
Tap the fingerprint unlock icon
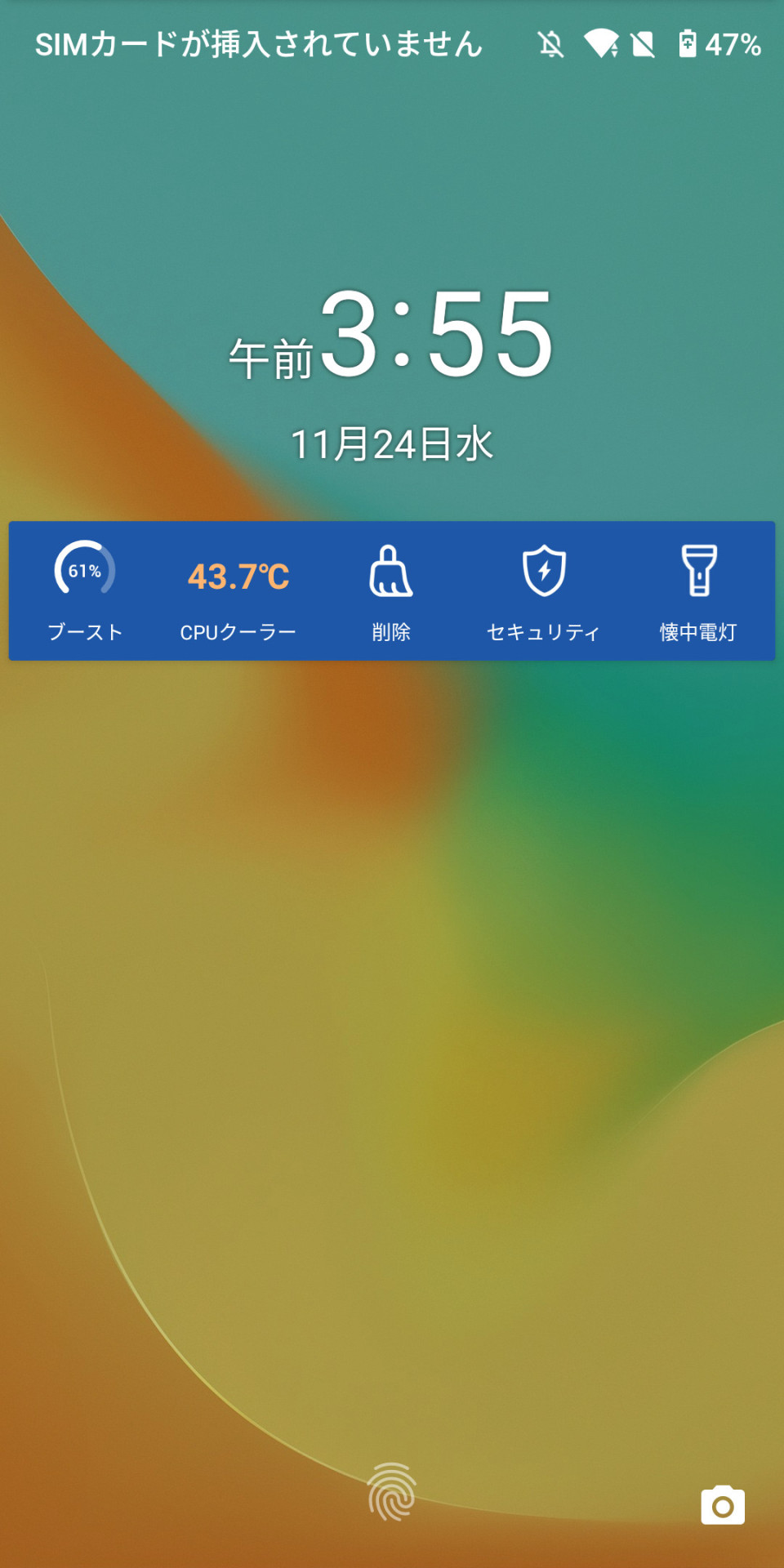(392, 1492)
